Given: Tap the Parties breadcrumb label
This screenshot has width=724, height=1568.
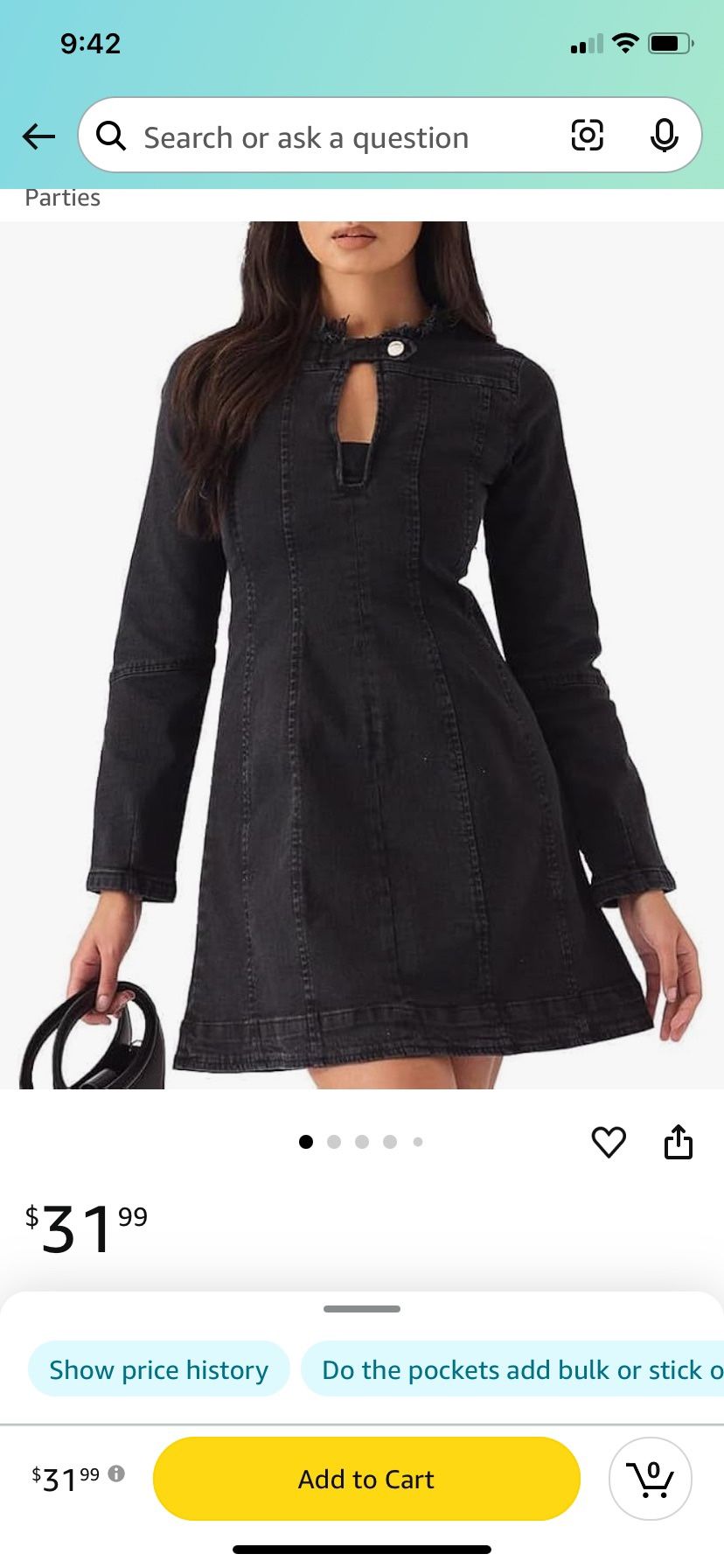Looking at the screenshot, I should (x=62, y=197).
